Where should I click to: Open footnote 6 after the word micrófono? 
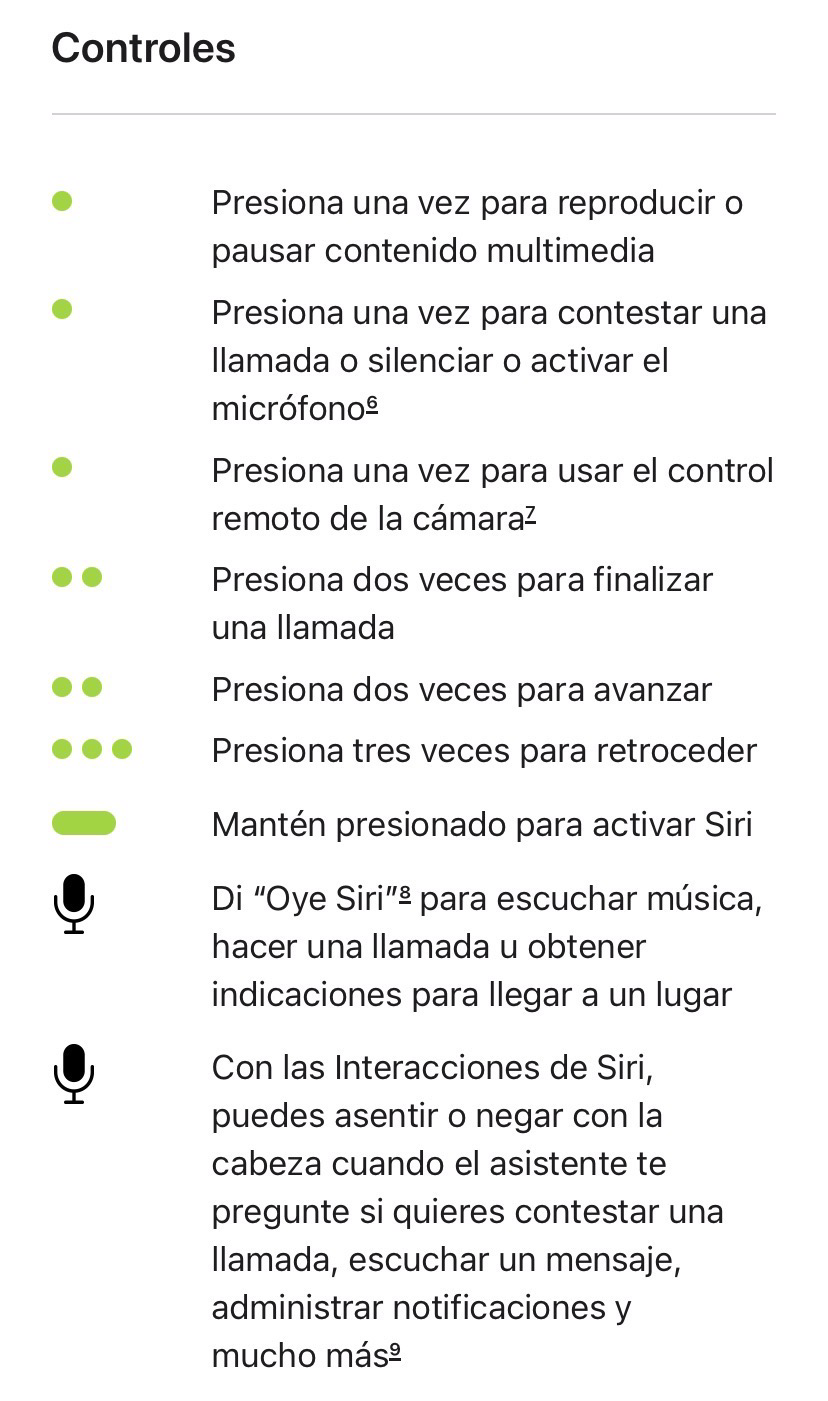[371, 405]
